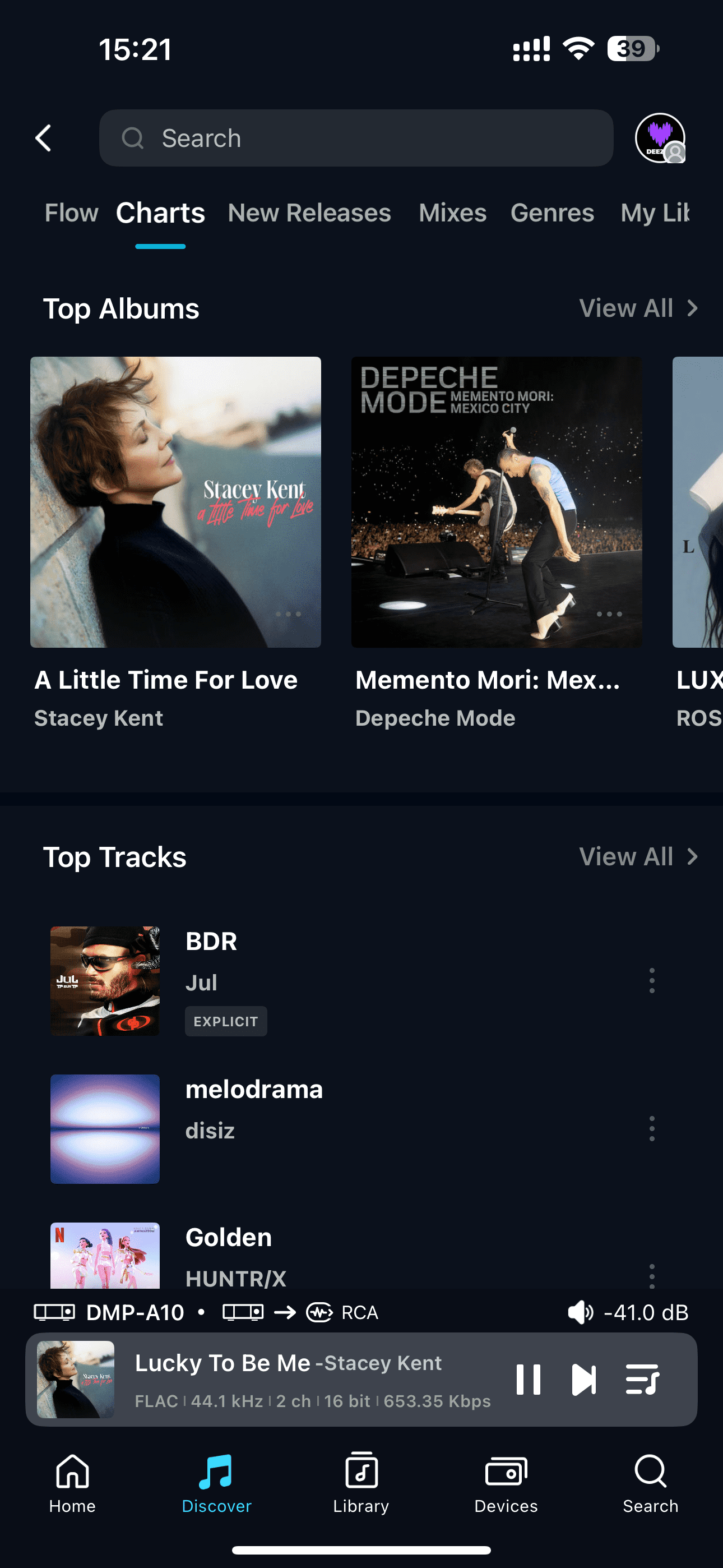The height and width of the screenshot is (1568, 723).
Task: Play the track BDR by Jul
Action: 211,942
